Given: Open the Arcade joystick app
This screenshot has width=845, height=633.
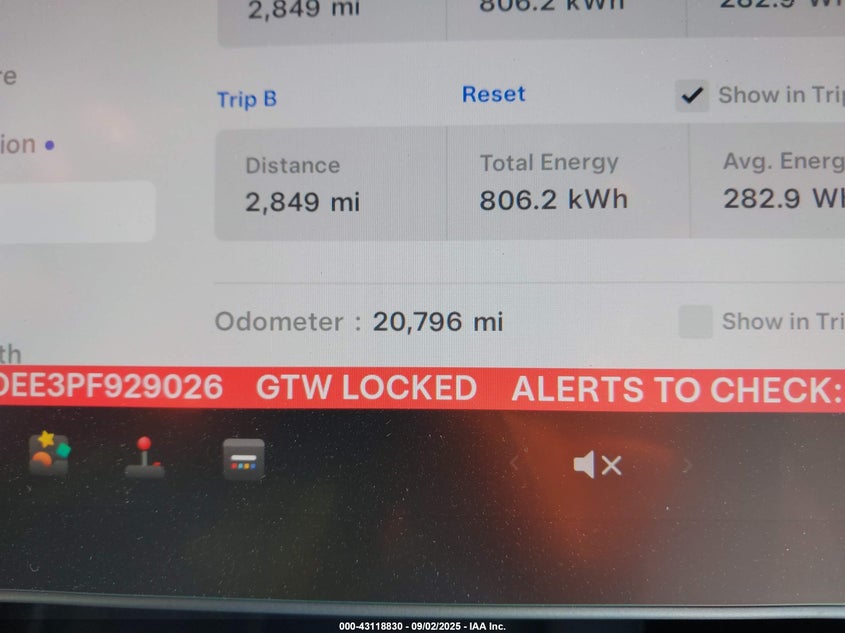Looking at the screenshot, I should (x=145, y=457).
